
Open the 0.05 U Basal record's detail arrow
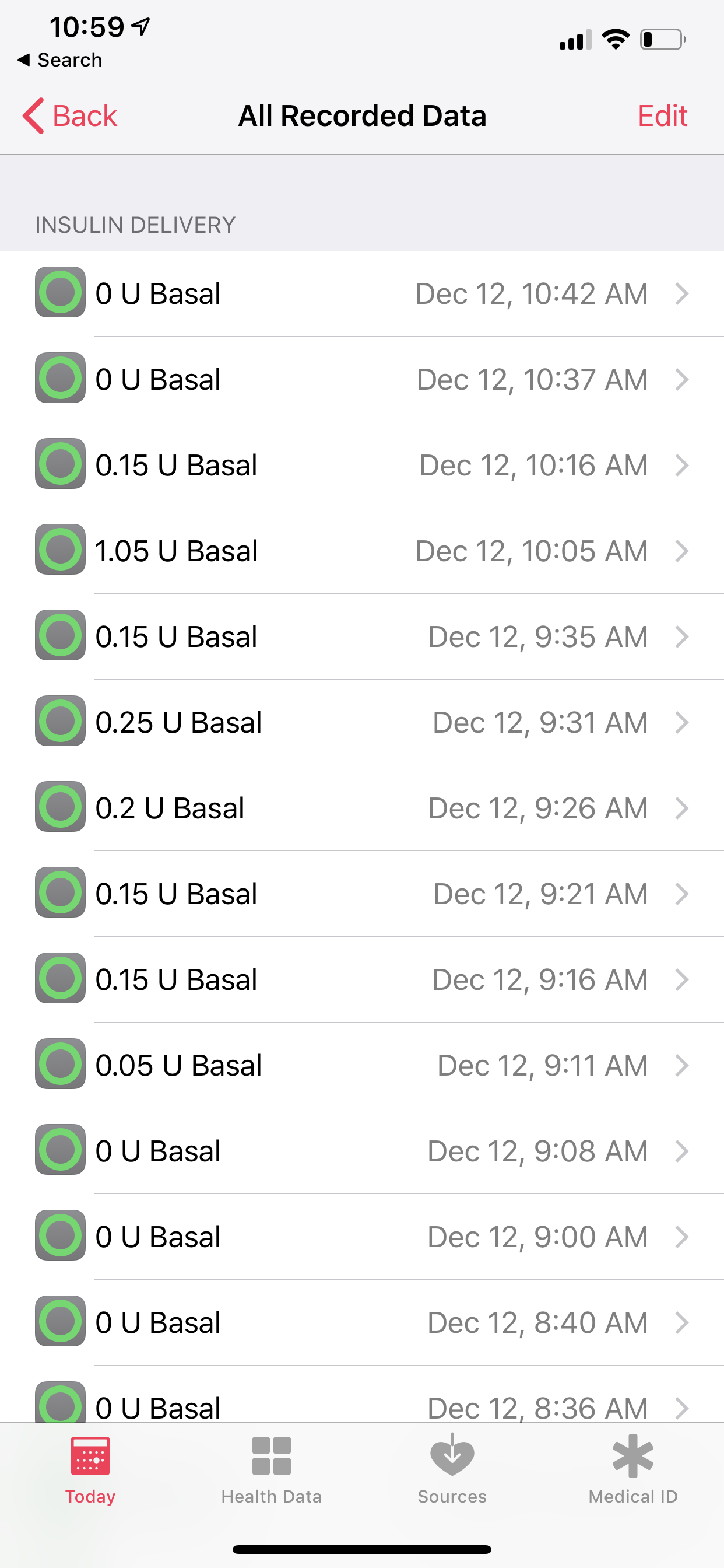tap(683, 1065)
